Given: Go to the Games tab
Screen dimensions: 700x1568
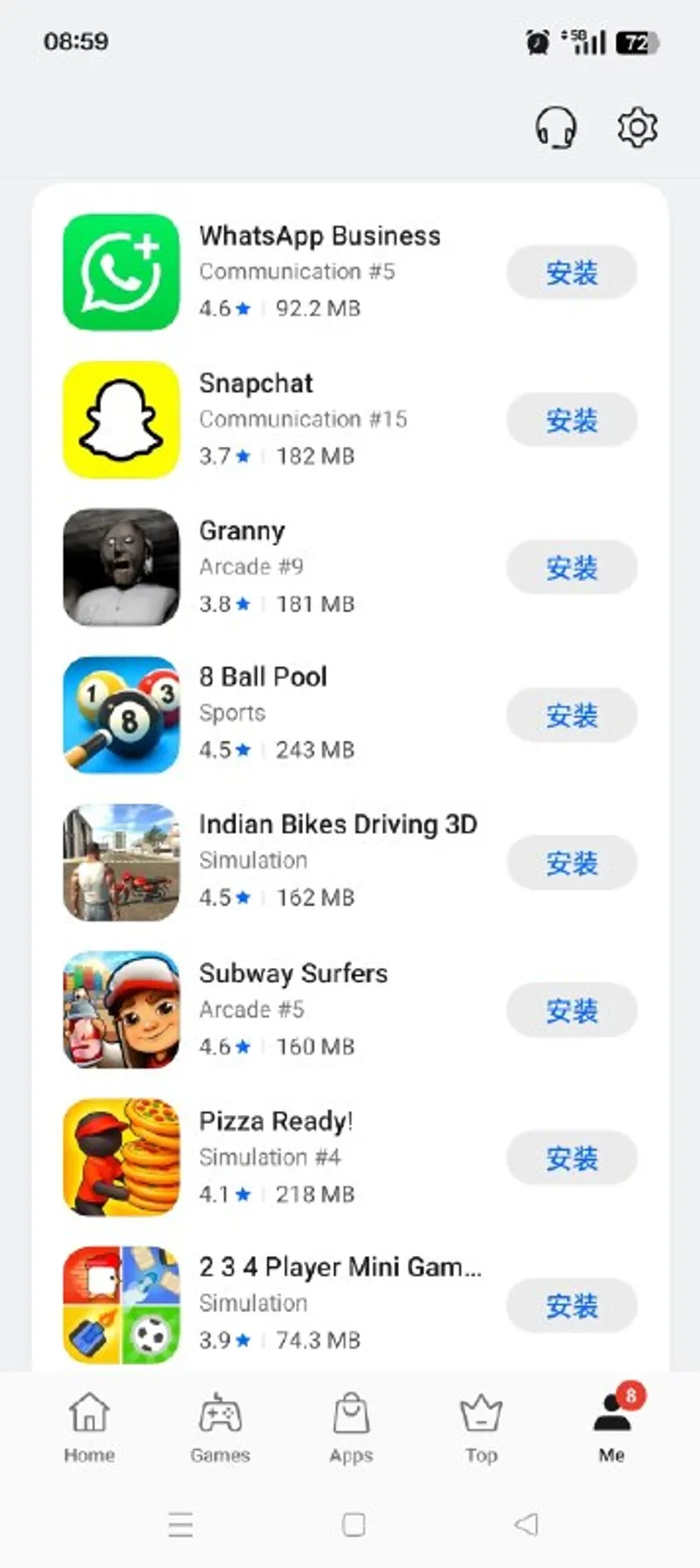Looking at the screenshot, I should tap(220, 1427).
